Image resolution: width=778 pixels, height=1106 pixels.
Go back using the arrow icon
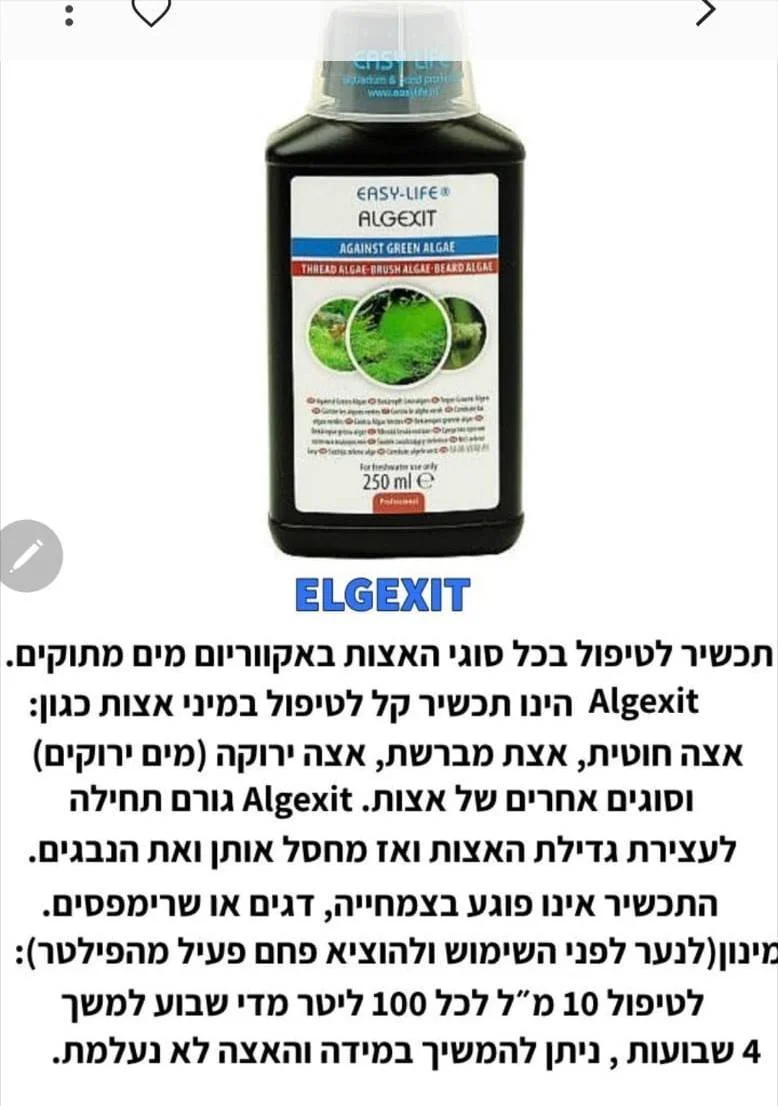click(706, 12)
